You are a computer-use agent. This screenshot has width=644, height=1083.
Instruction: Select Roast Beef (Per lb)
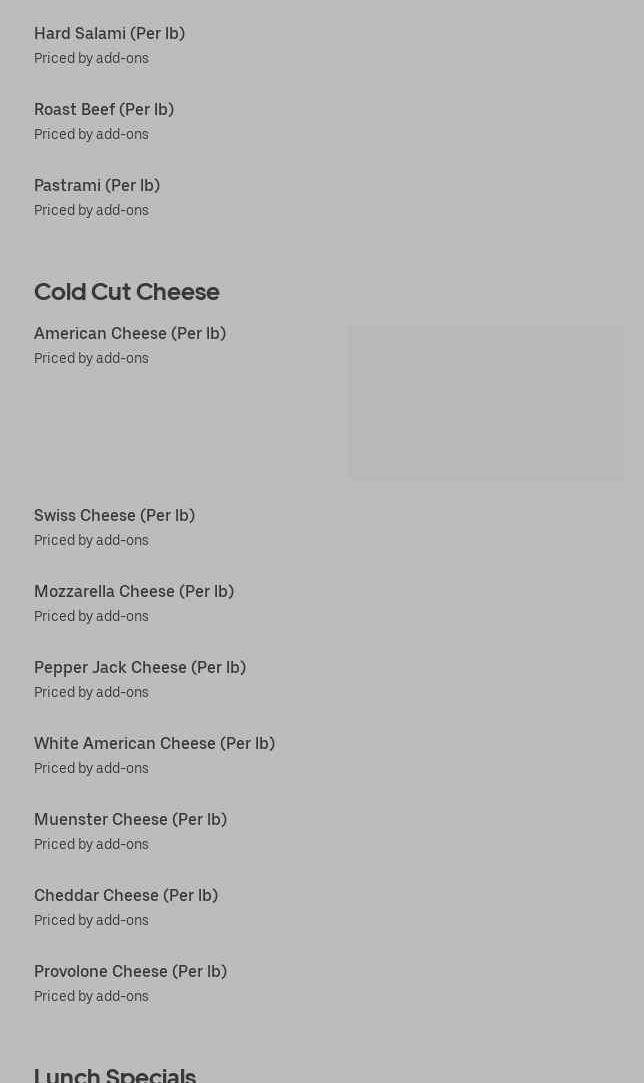coord(104,110)
